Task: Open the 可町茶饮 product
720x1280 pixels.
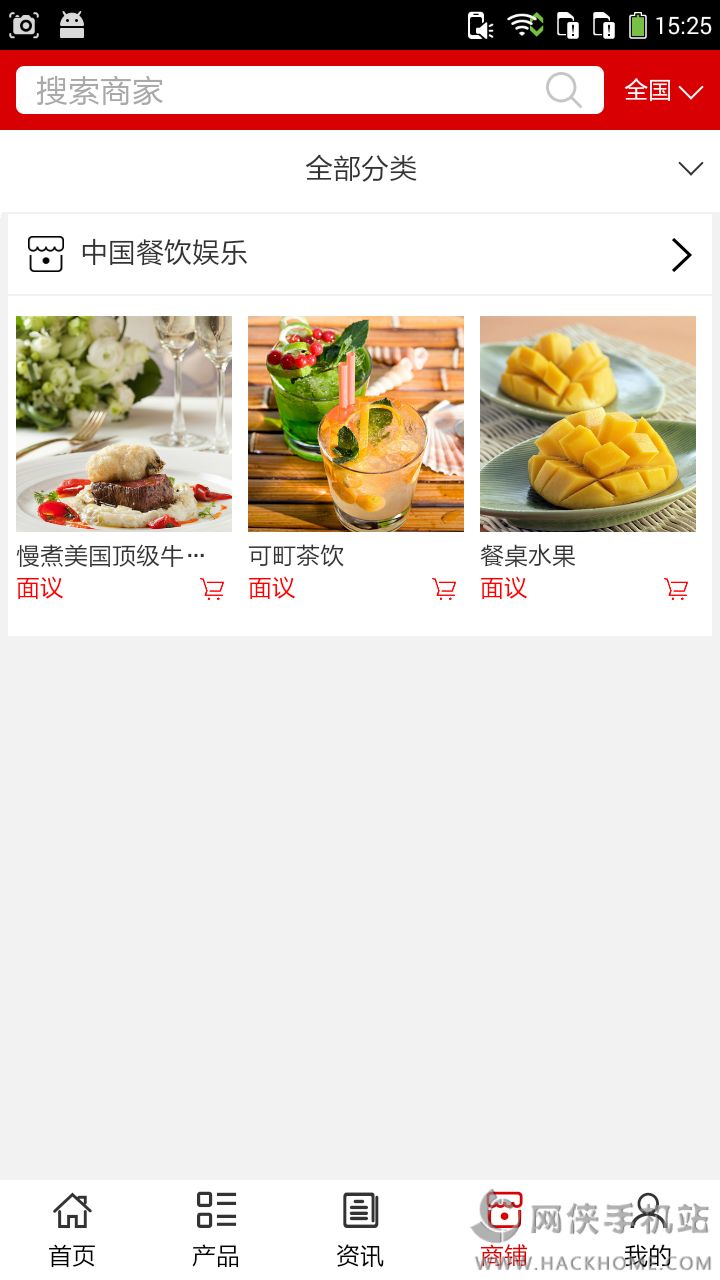Action: tap(356, 424)
